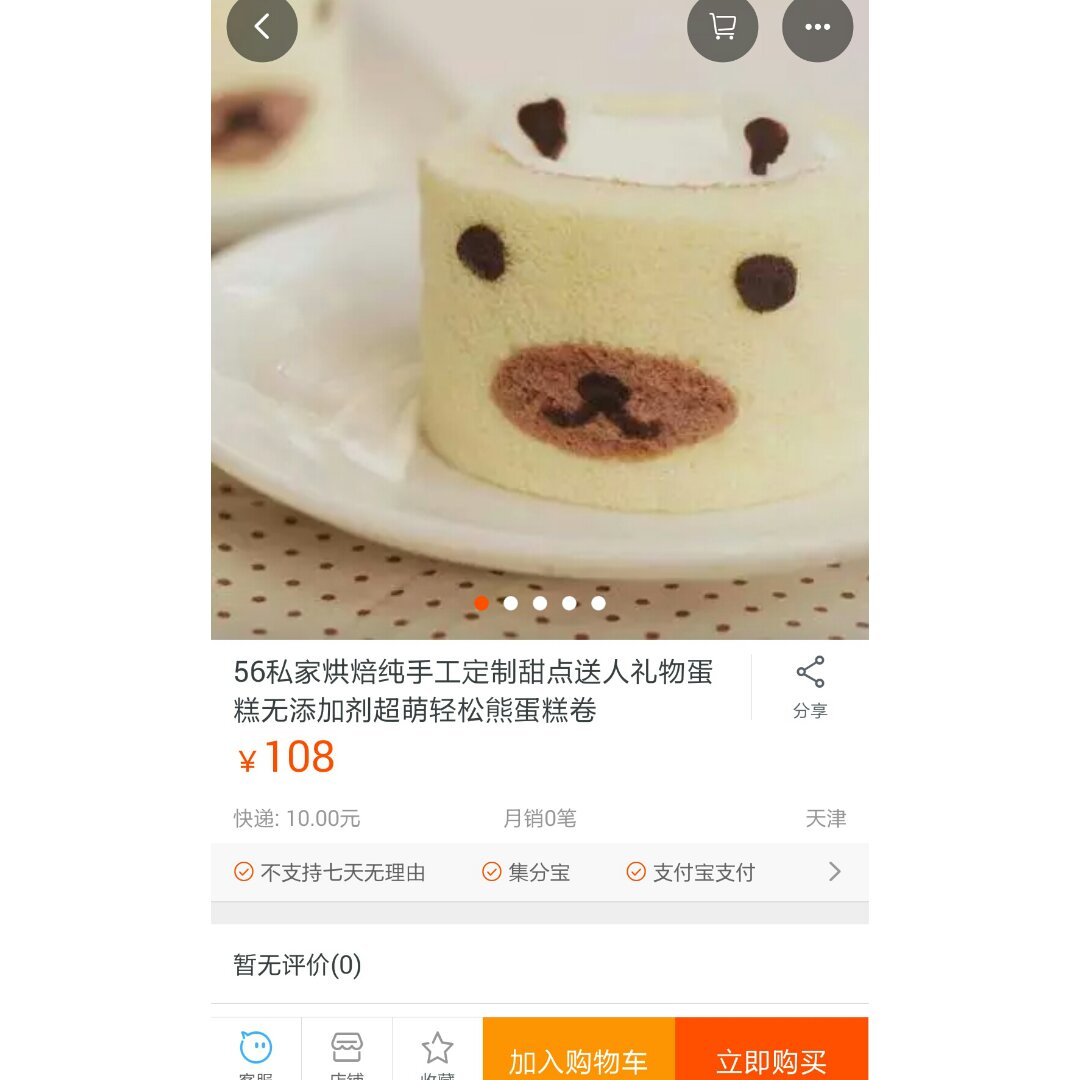Go back using the arrow icon
The image size is (1080, 1080).
pos(262,27)
